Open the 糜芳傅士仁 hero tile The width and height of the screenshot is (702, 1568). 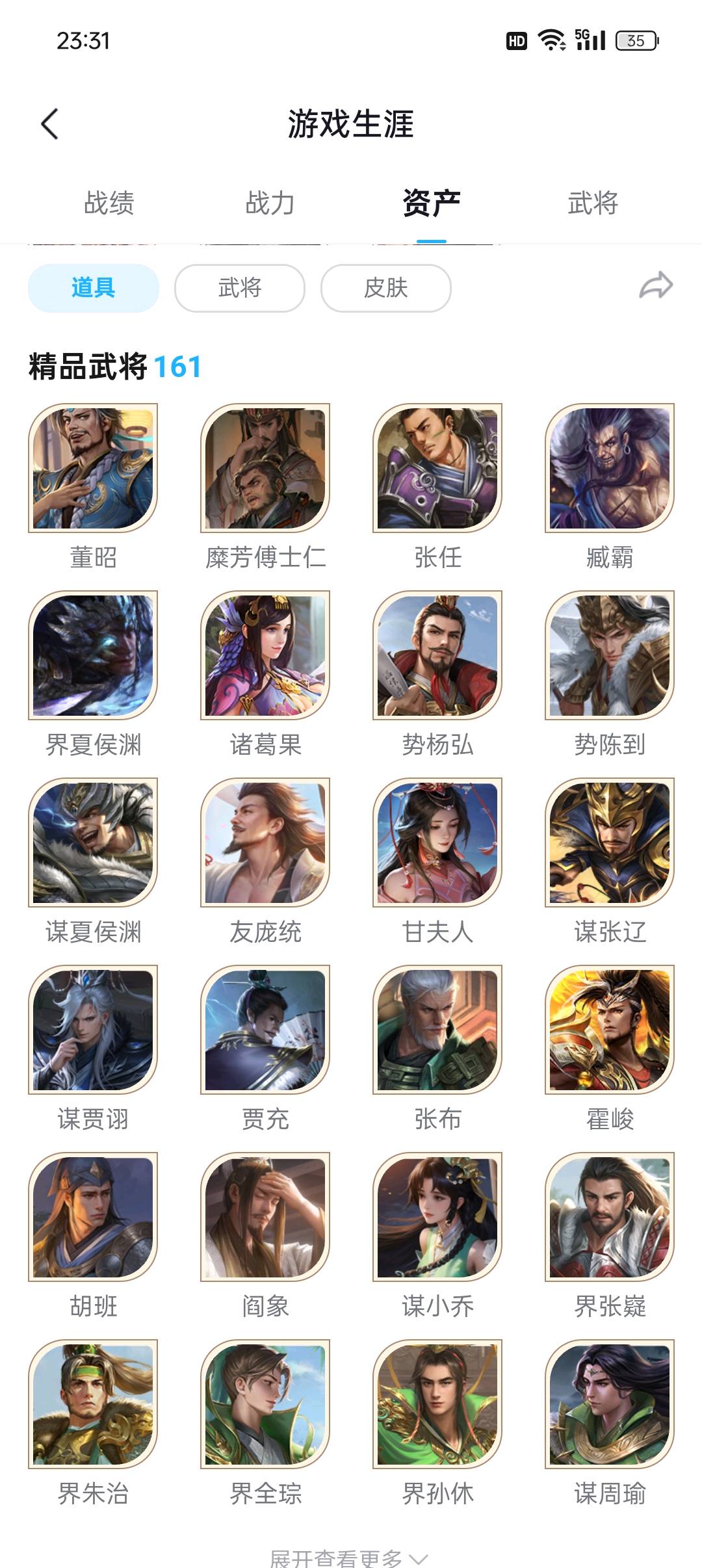pos(265,468)
